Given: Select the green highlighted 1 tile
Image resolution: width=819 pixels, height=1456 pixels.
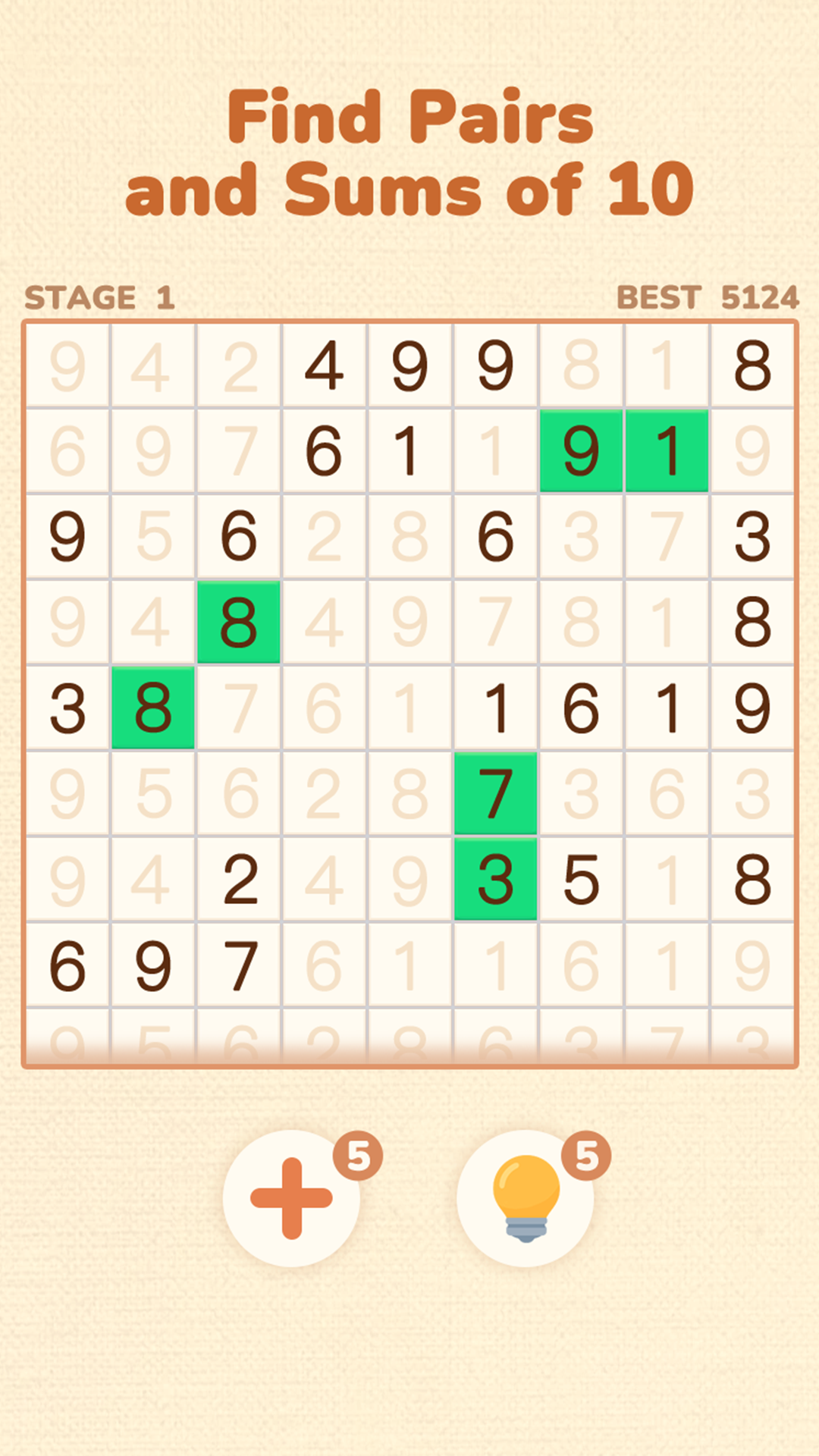Looking at the screenshot, I should pos(667,451).
